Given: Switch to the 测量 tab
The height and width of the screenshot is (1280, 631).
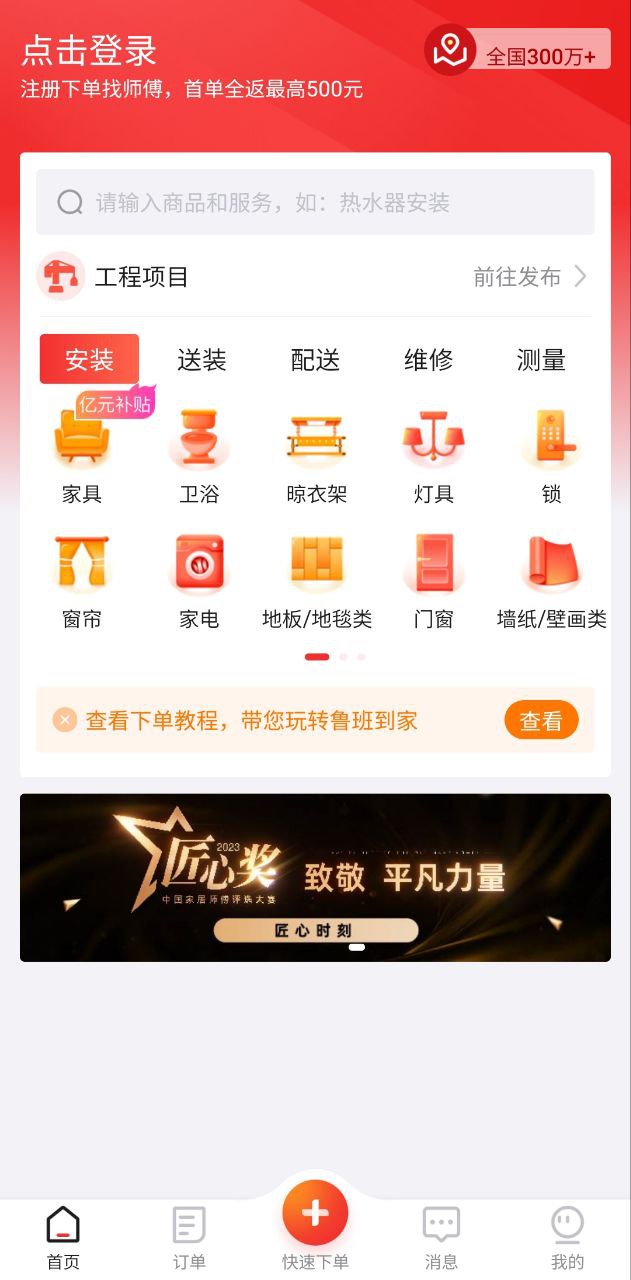Looking at the screenshot, I should (x=541, y=360).
